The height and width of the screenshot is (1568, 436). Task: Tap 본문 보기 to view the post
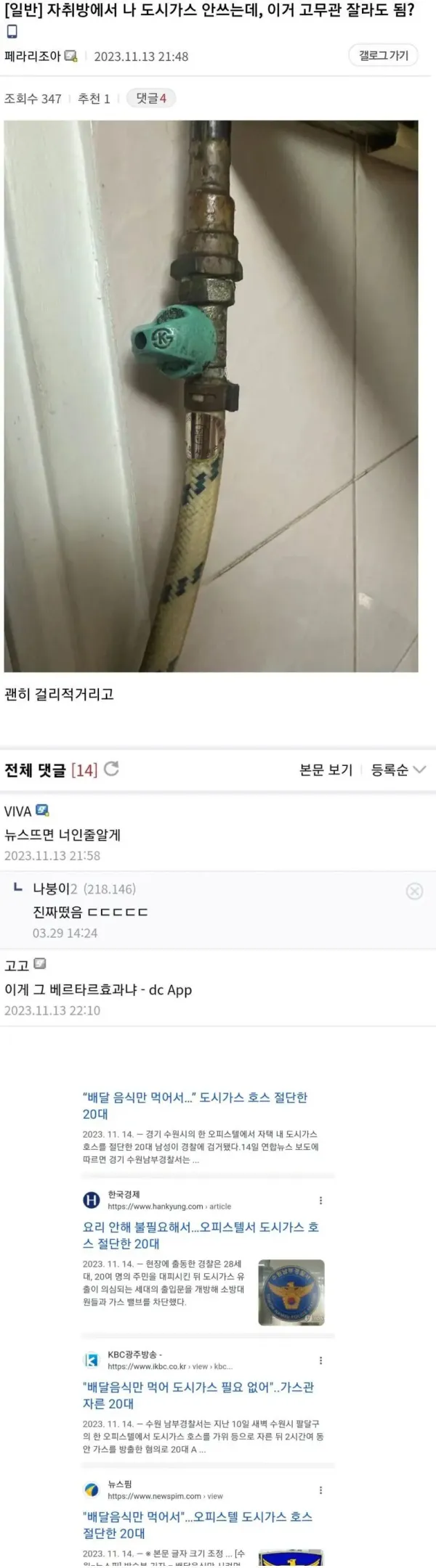326,769
